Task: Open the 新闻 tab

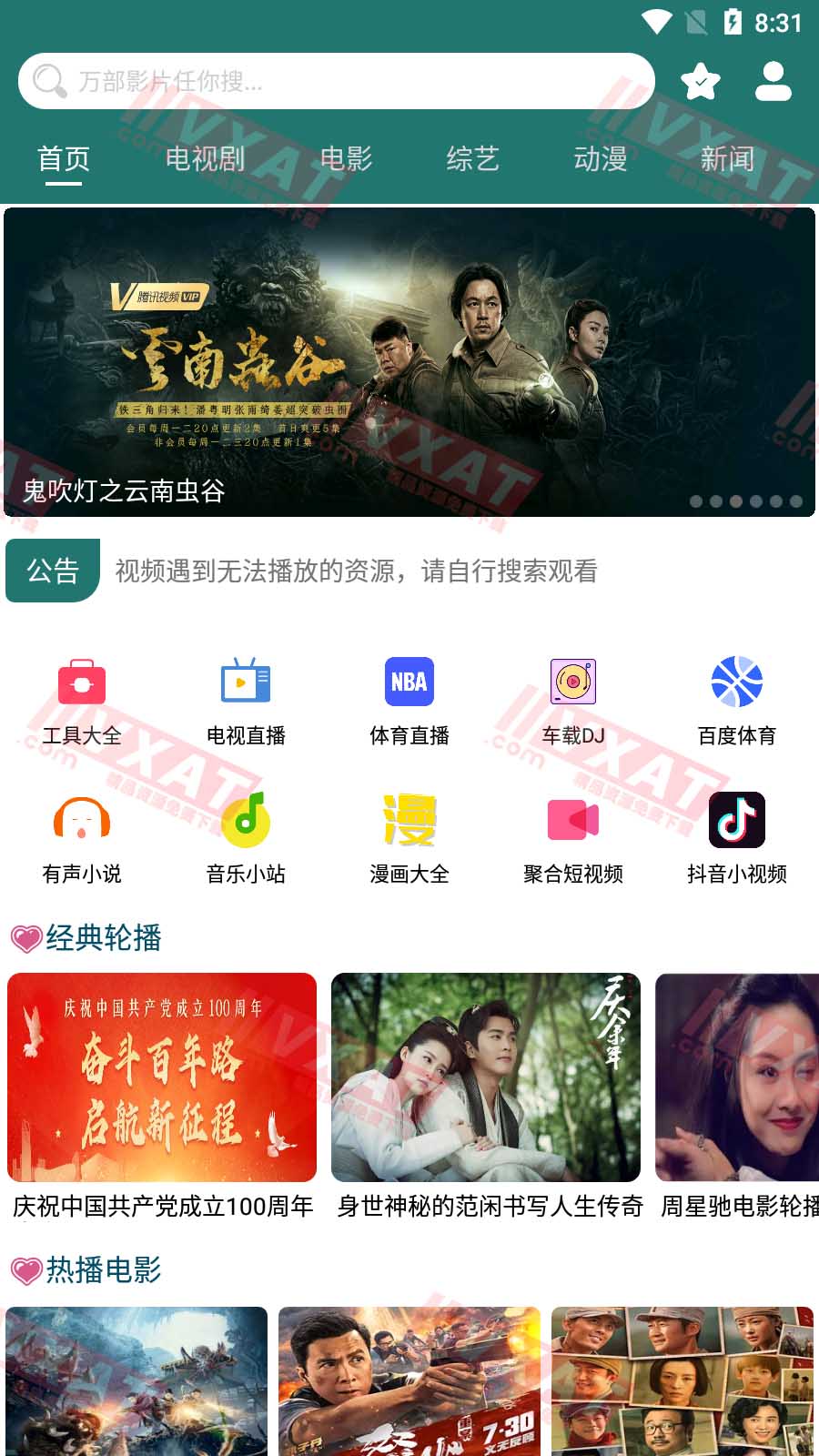Action: coord(727,159)
